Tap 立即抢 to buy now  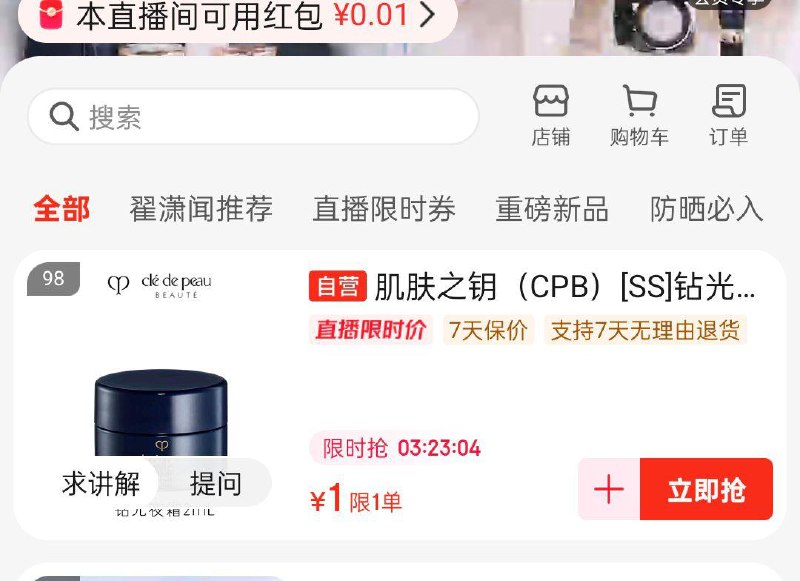click(x=706, y=490)
